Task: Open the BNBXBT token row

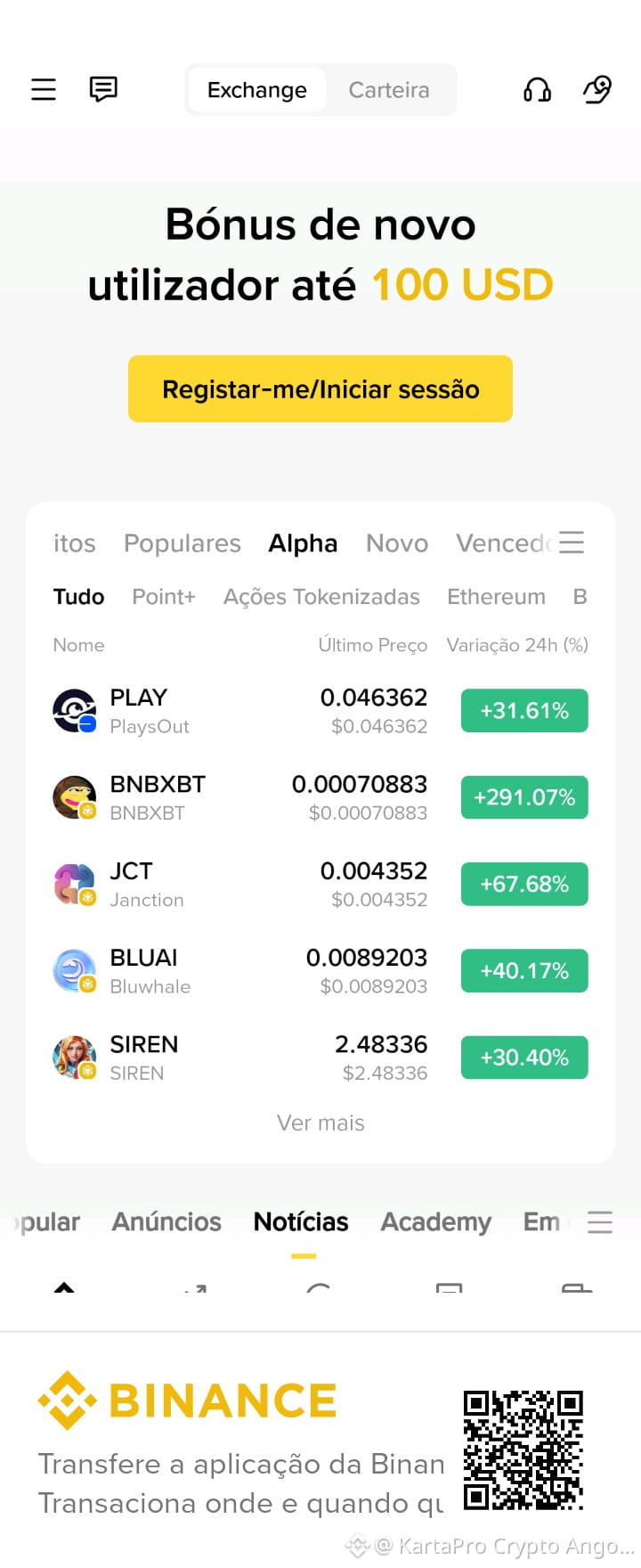Action: tap(320, 797)
